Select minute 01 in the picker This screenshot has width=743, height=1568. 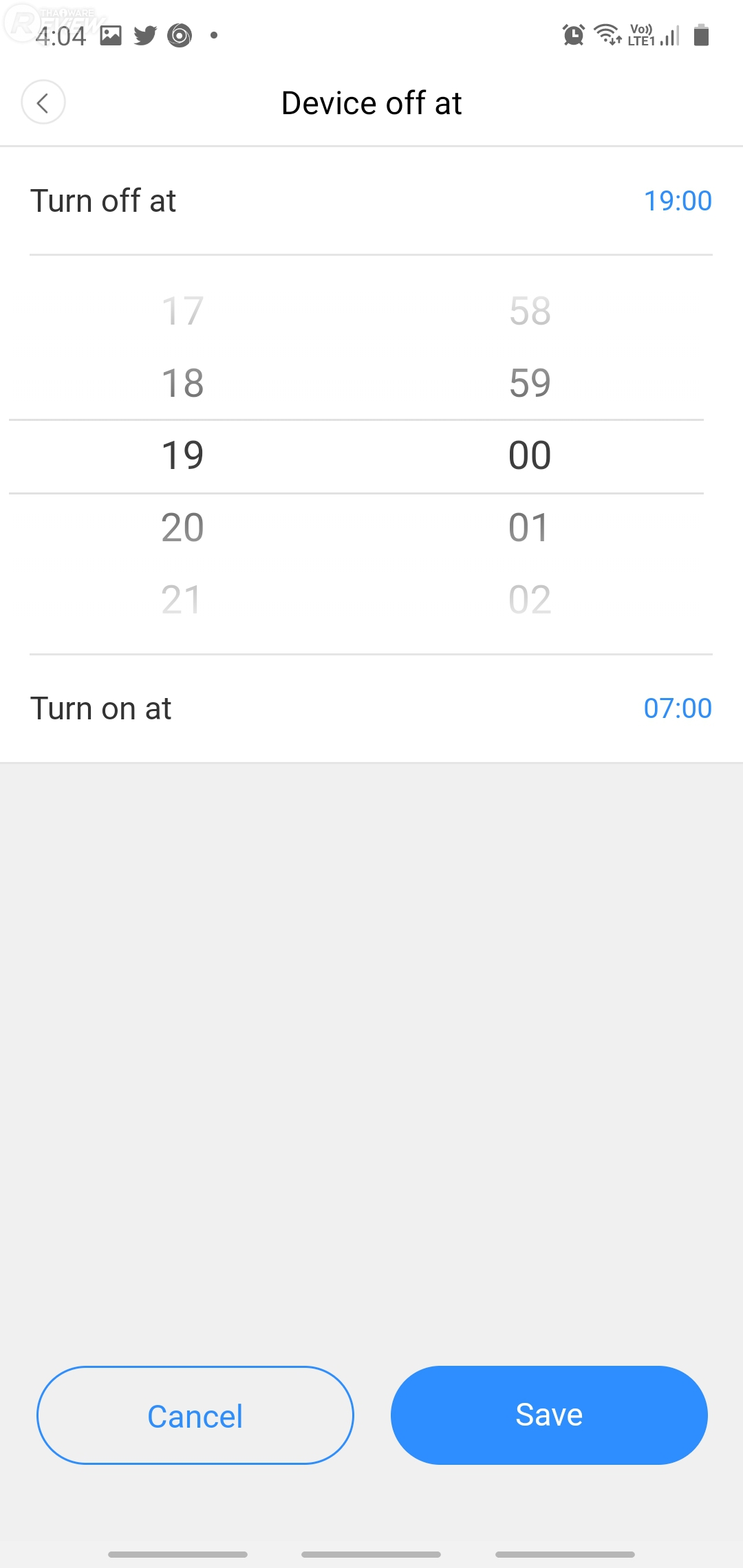click(528, 527)
